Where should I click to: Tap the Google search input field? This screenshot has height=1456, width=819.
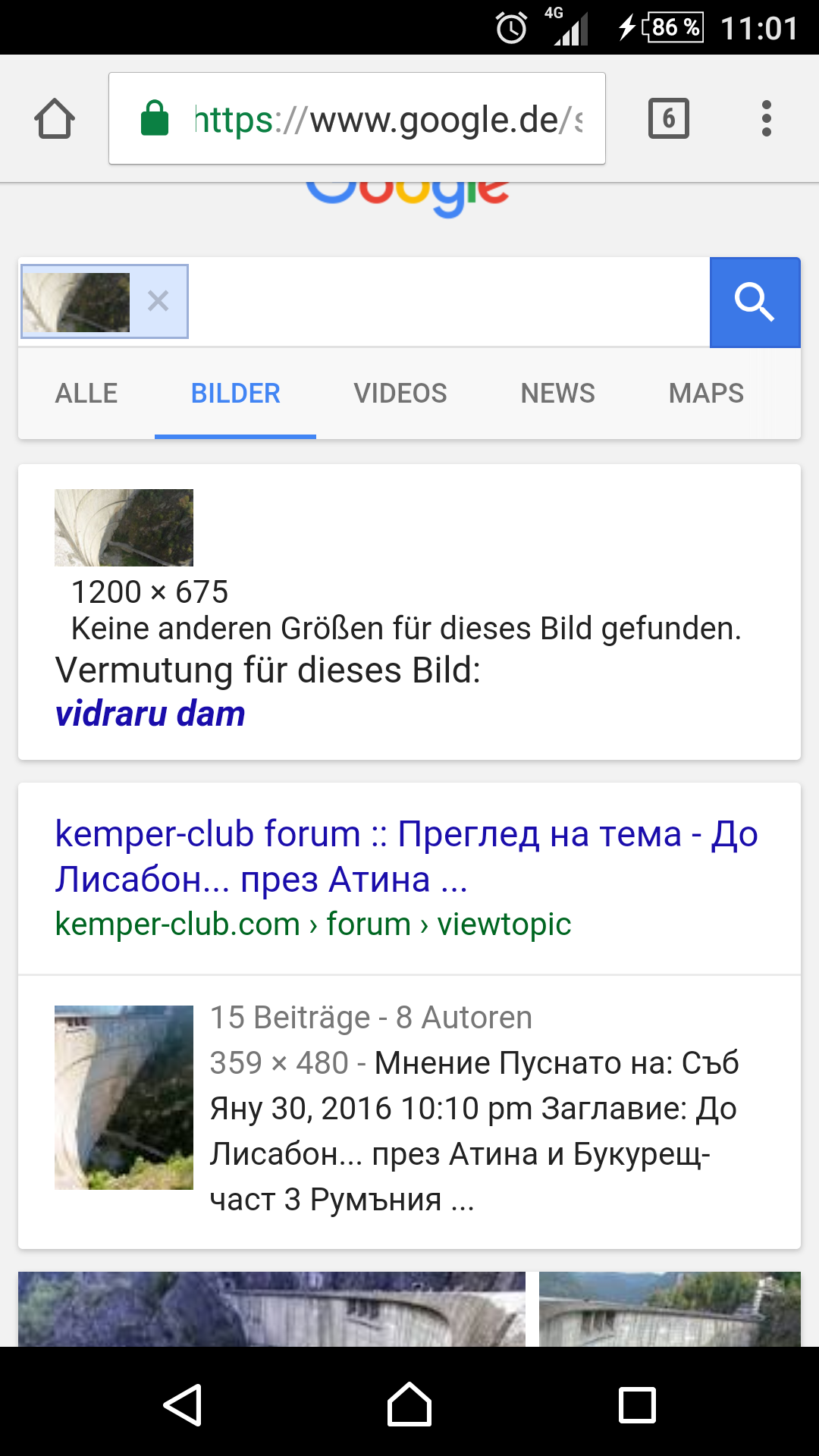pos(447,302)
